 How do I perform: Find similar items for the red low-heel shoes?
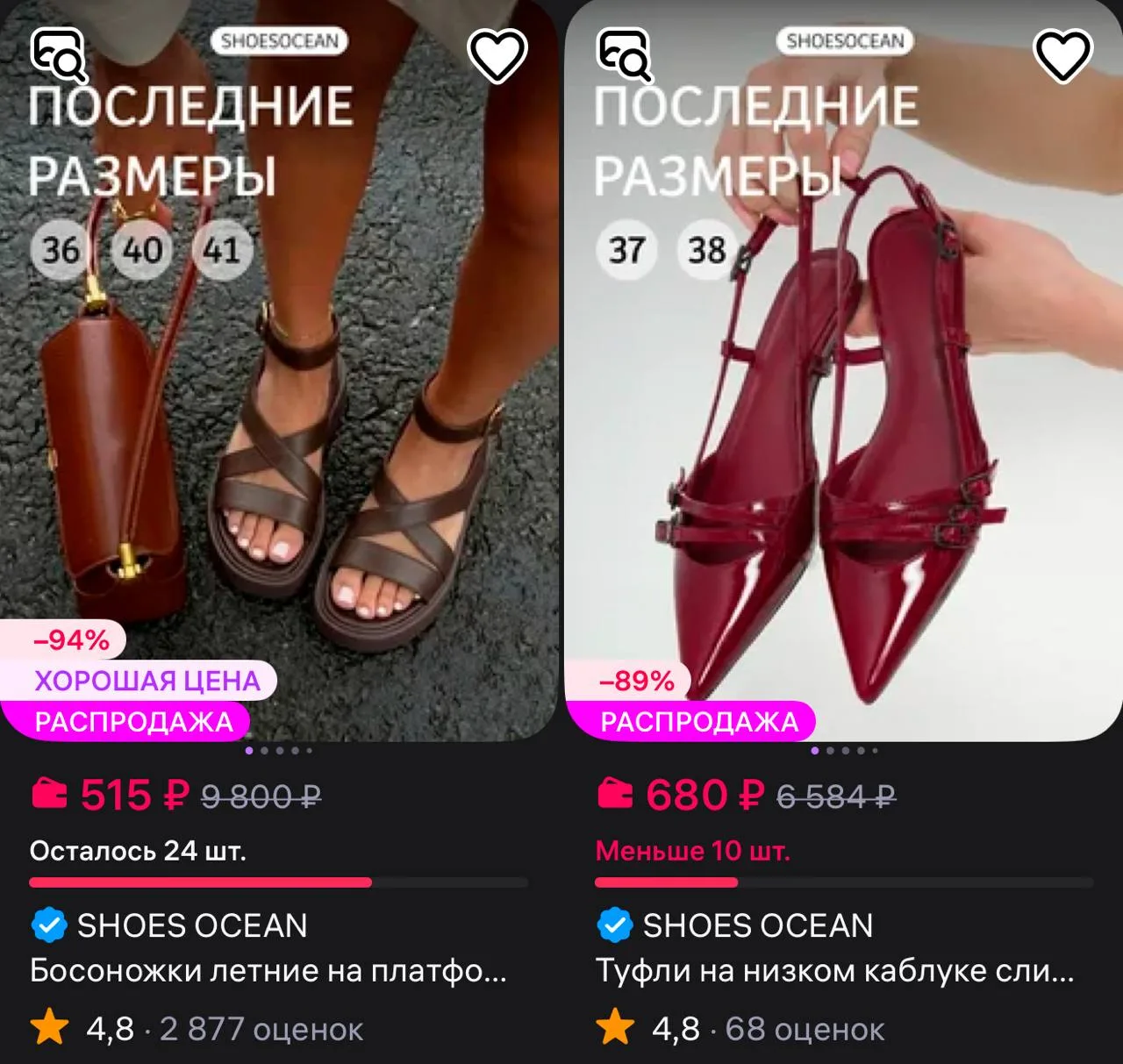pyautogui.click(x=625, y=54)
